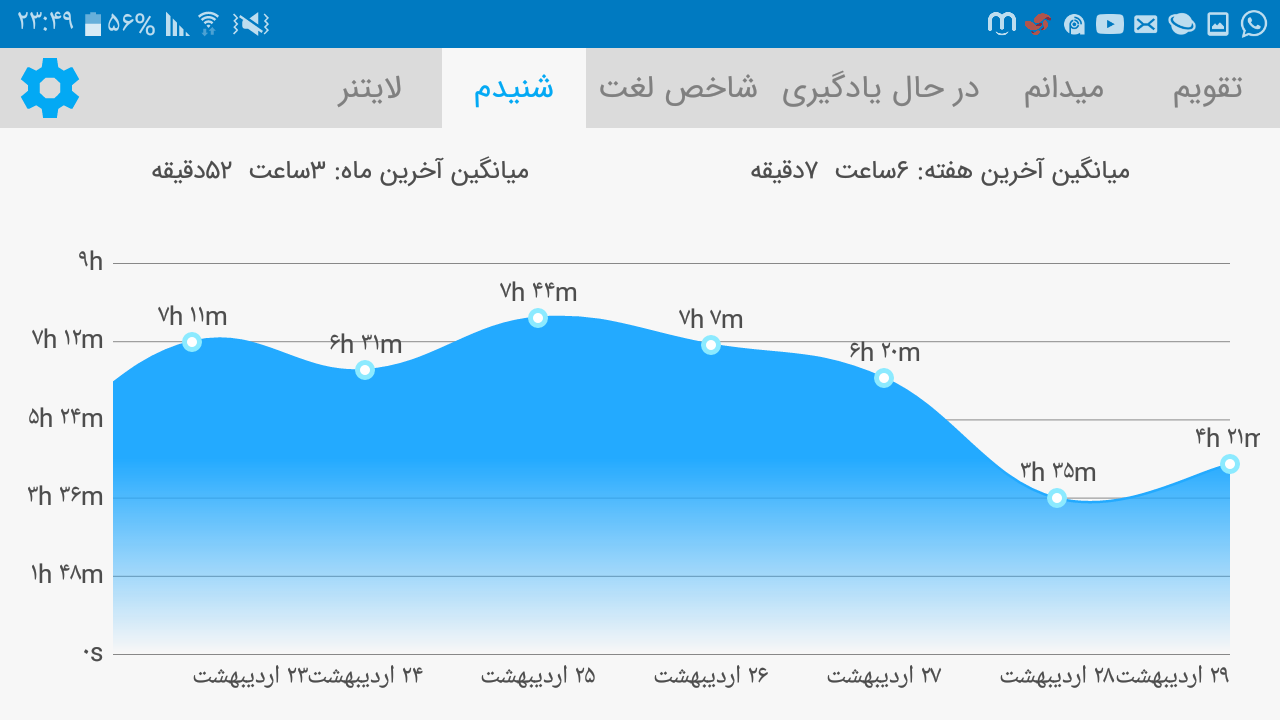Select the شاخص لغت tab
This screenshot has height=720, width=1280.
click(678, 88)
